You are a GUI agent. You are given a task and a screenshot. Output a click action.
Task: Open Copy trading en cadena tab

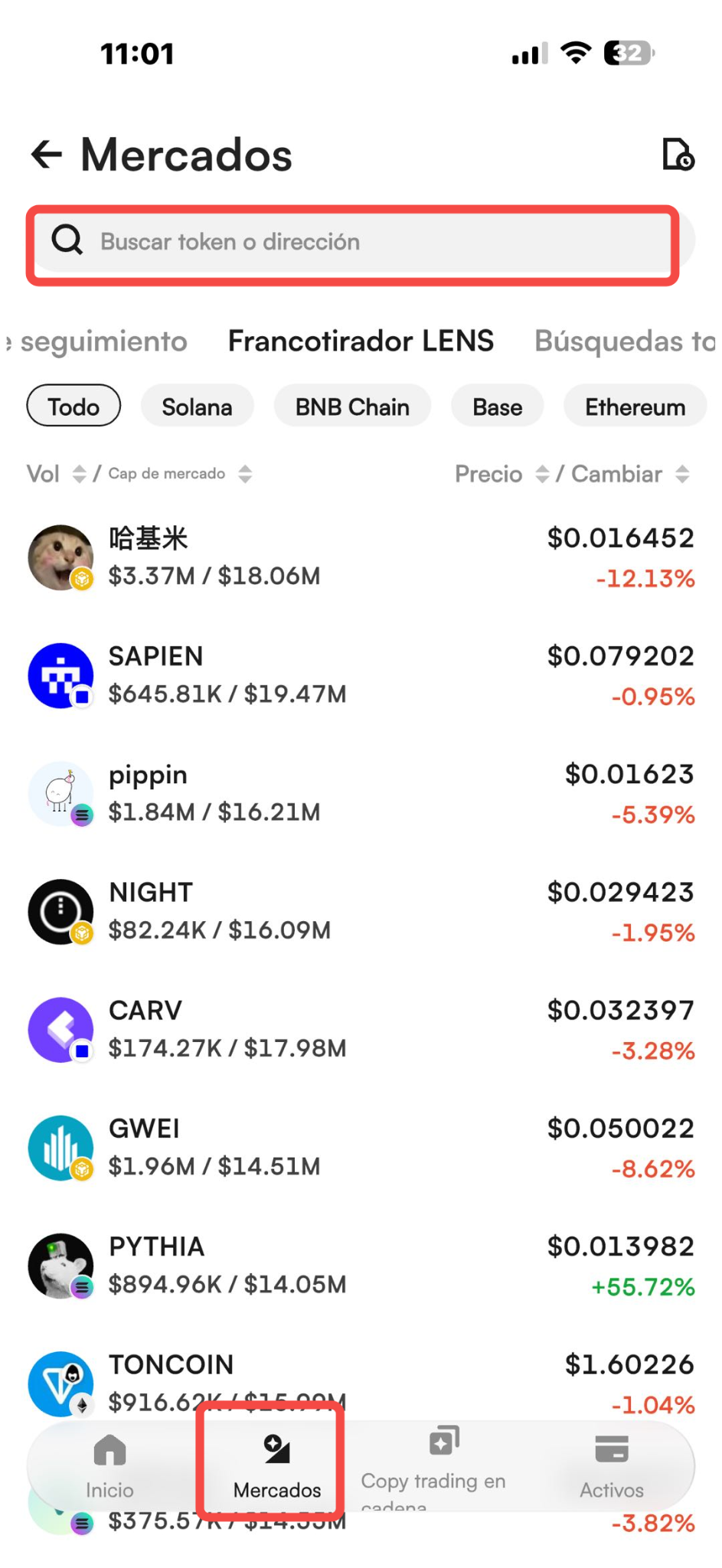click(x=433, y=1467)
